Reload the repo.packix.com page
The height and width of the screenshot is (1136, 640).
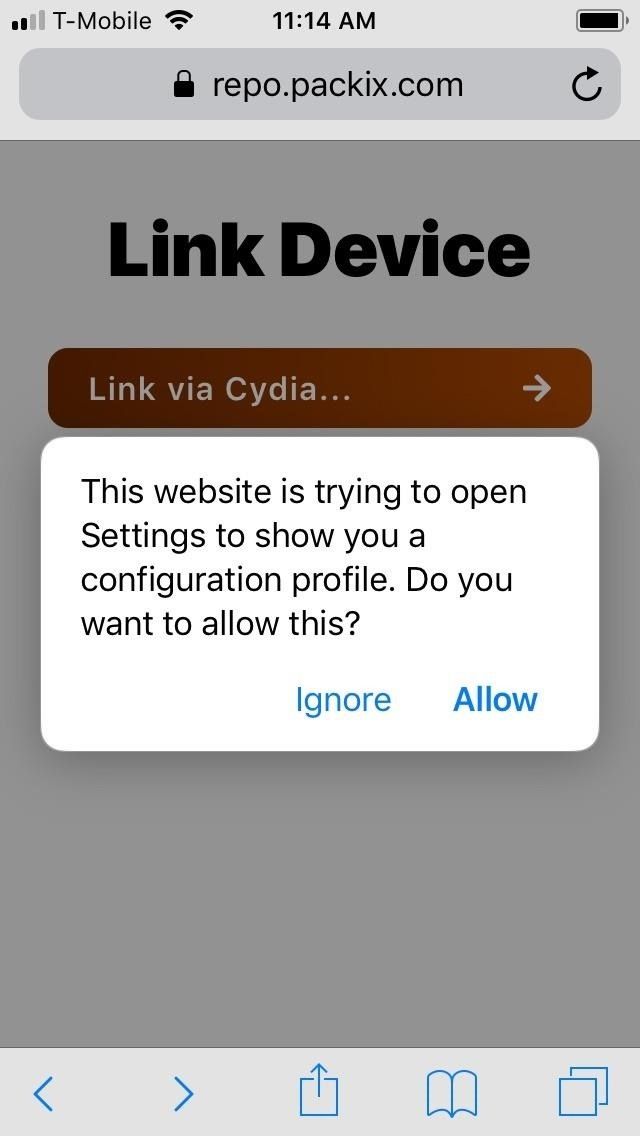tap(587, 85)
